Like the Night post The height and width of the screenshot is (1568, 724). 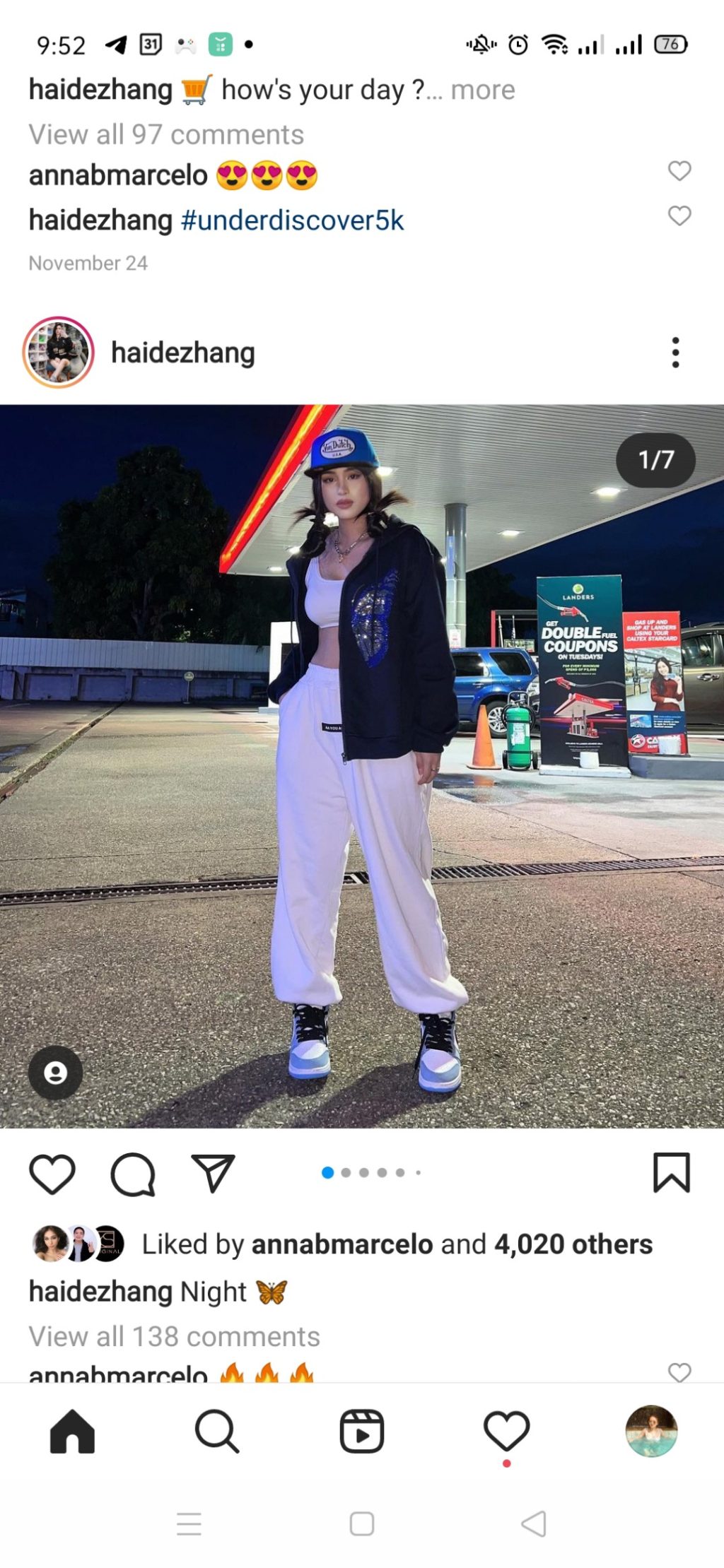coord(52,1174)
